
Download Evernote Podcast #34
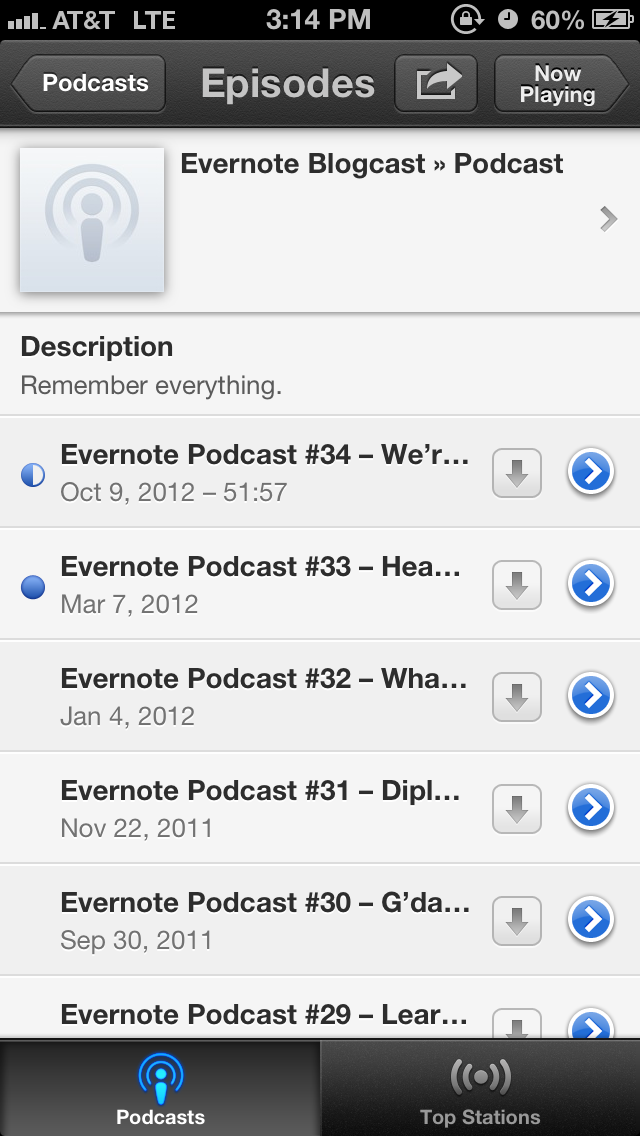pos(517,473)
